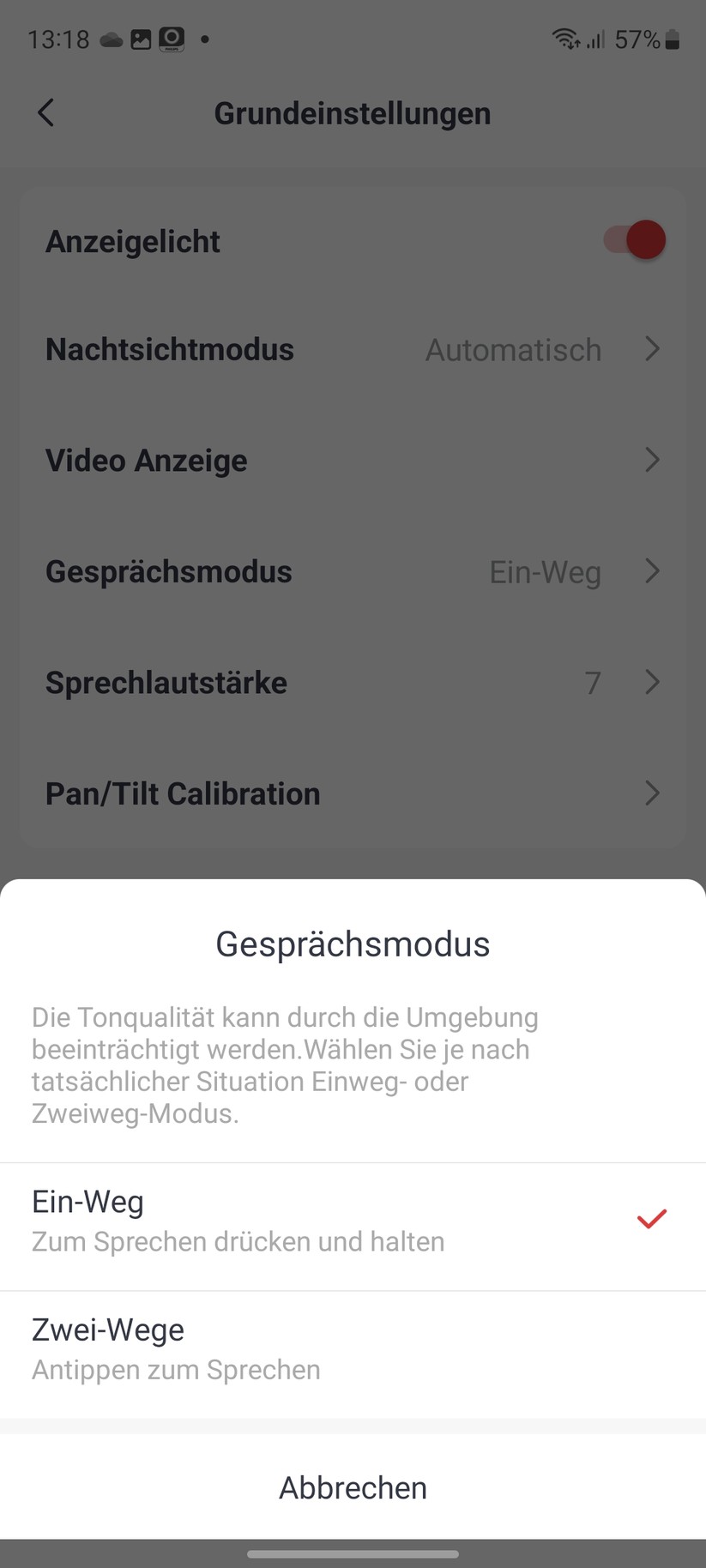This screenshot has height=1568, width=706.
Task: Tap the back arrow icon
Action: tap(45, 112)
